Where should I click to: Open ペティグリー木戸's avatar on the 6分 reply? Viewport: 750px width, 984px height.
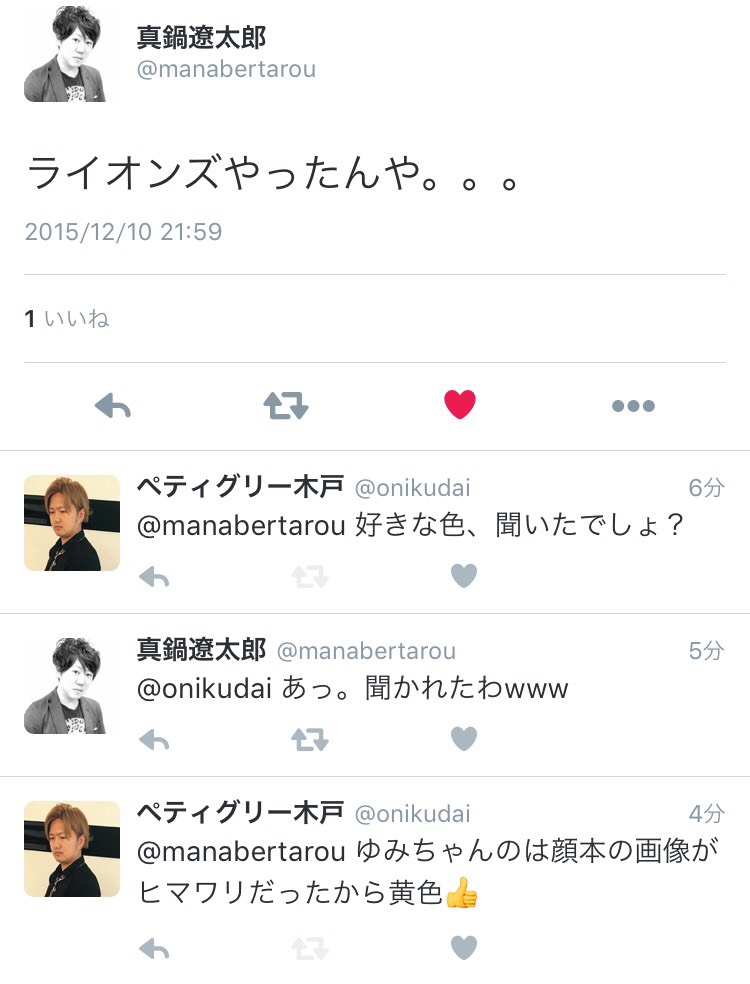pyautogui.click(x=72, y=523)
